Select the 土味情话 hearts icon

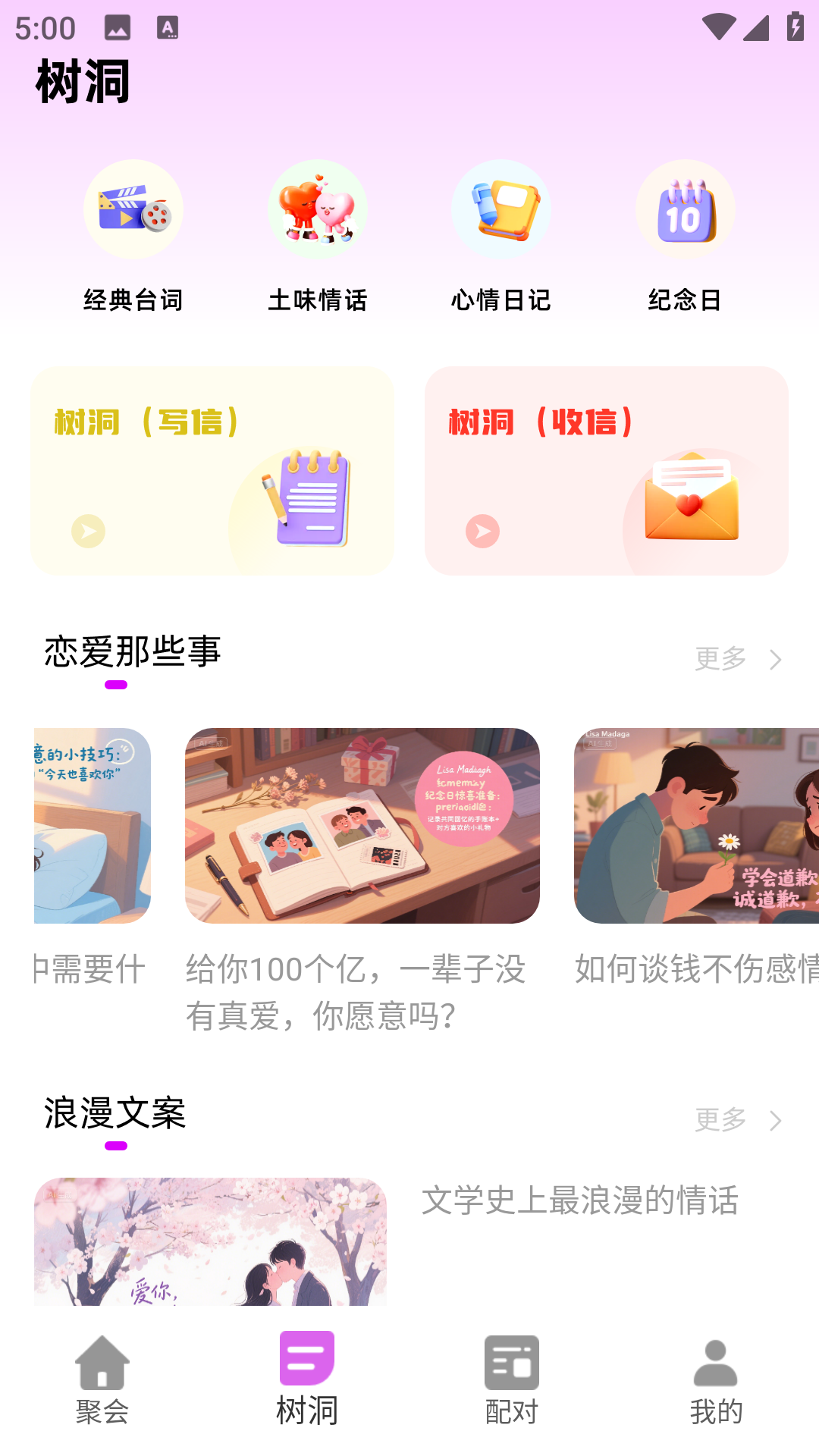(318, 209)
